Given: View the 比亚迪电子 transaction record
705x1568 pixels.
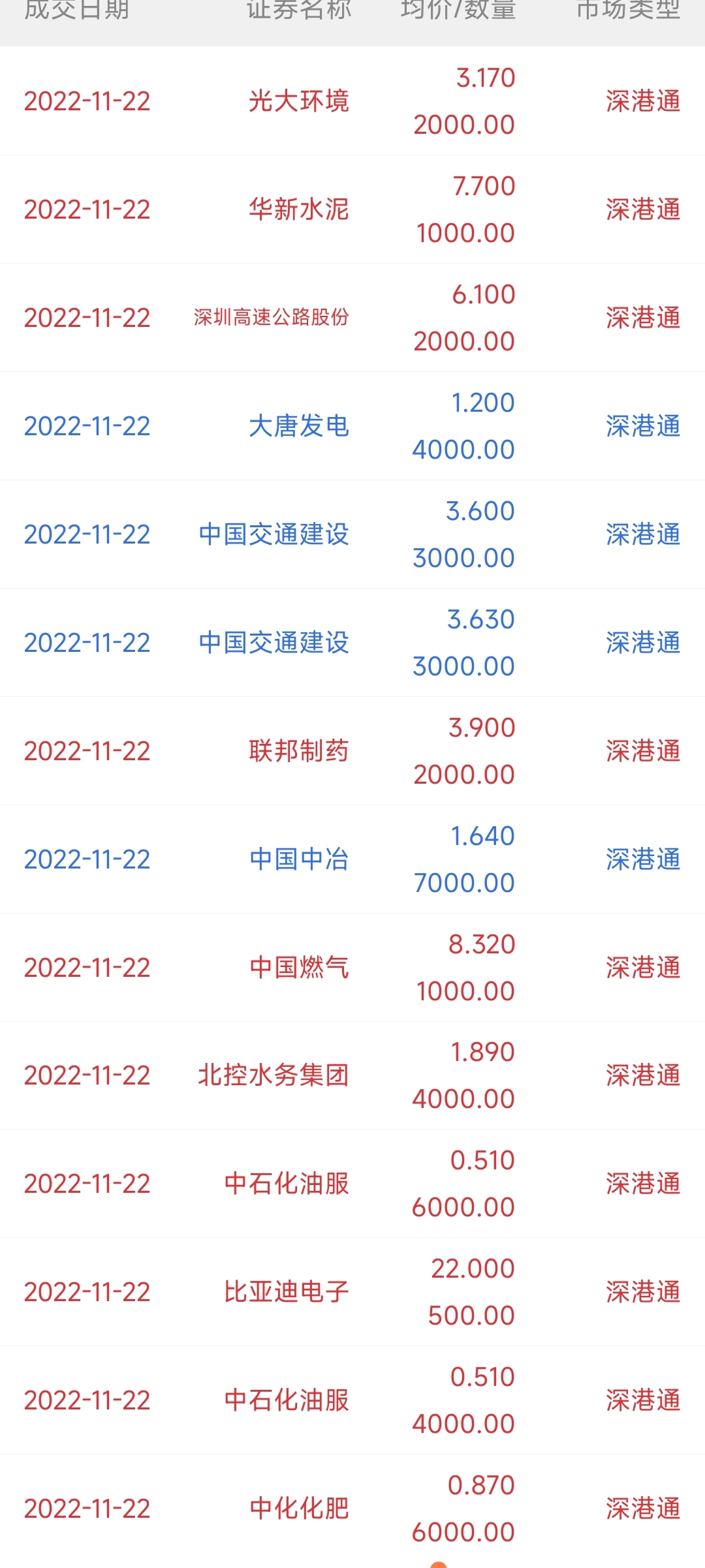Looking at the screenshot, I should 287,1292.
